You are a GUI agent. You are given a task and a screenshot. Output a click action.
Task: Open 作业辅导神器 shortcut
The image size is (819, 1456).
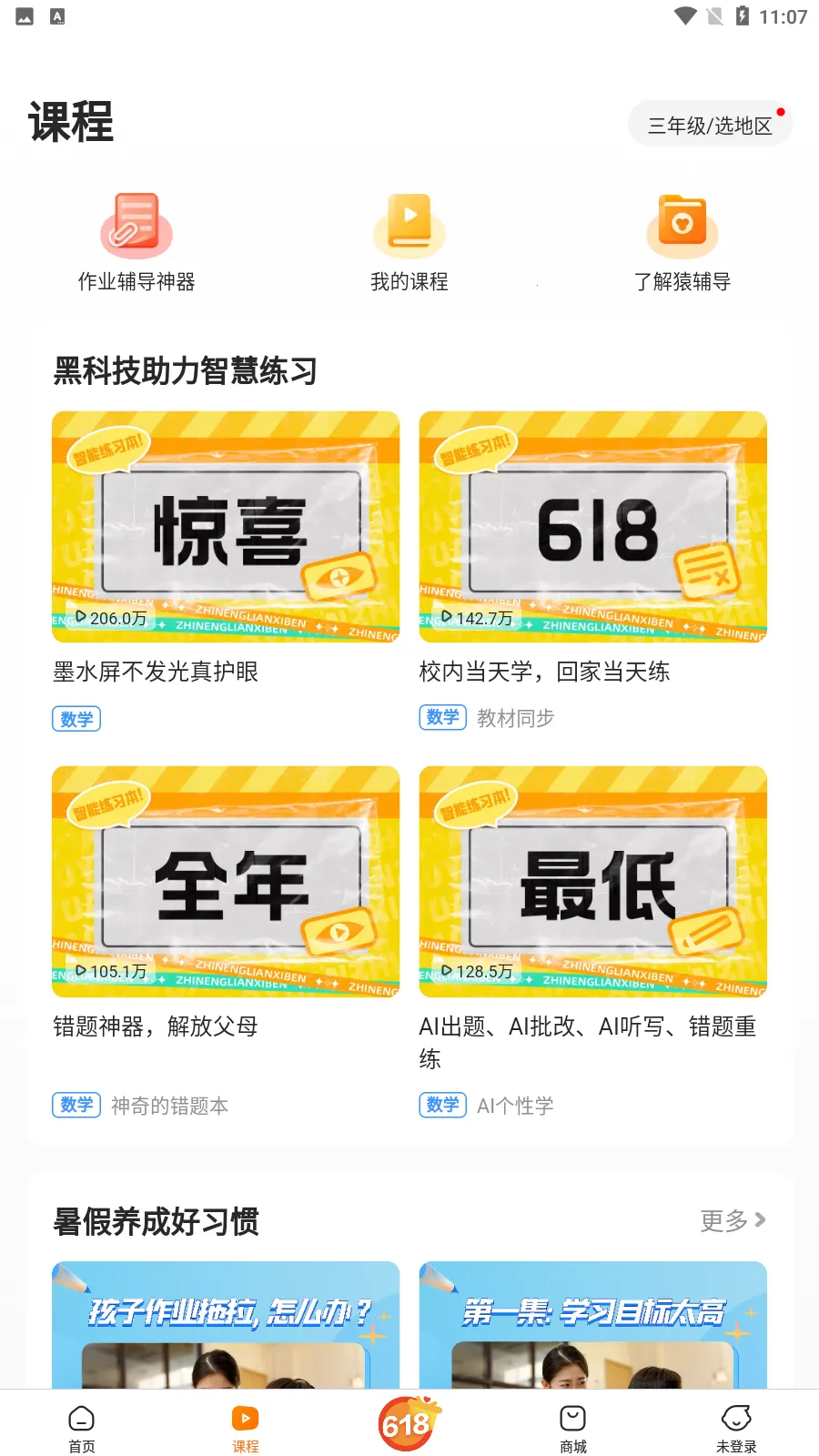(136, 241)
